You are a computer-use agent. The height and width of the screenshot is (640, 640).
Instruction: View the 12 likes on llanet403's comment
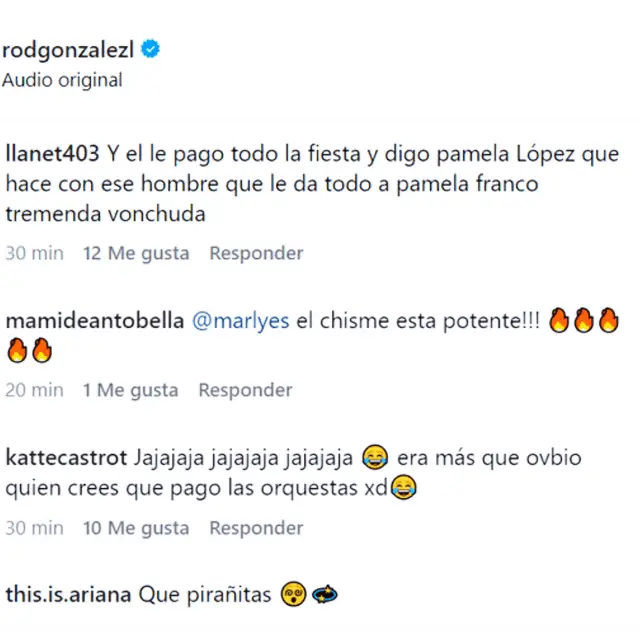click(135, 253)
